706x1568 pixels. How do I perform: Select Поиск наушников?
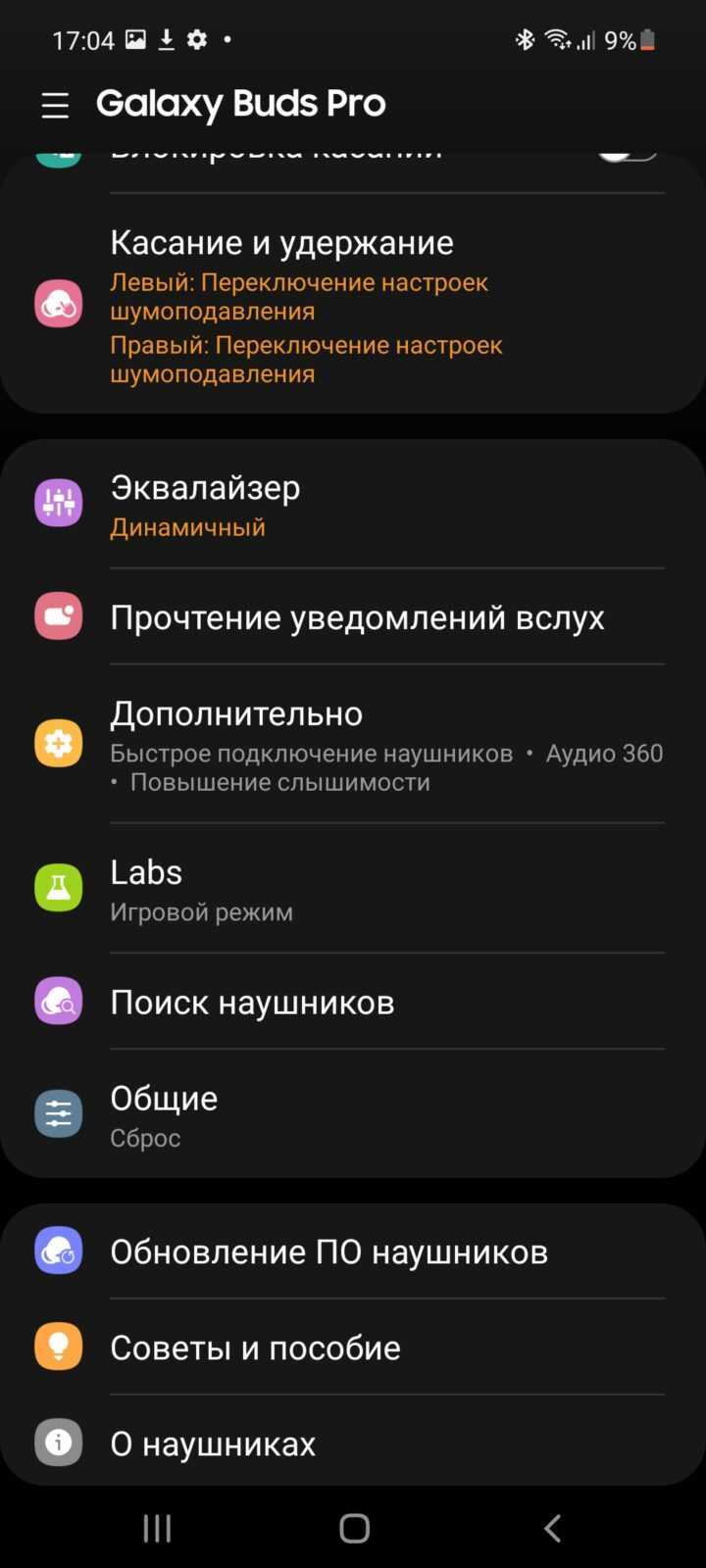(353, 1002)
